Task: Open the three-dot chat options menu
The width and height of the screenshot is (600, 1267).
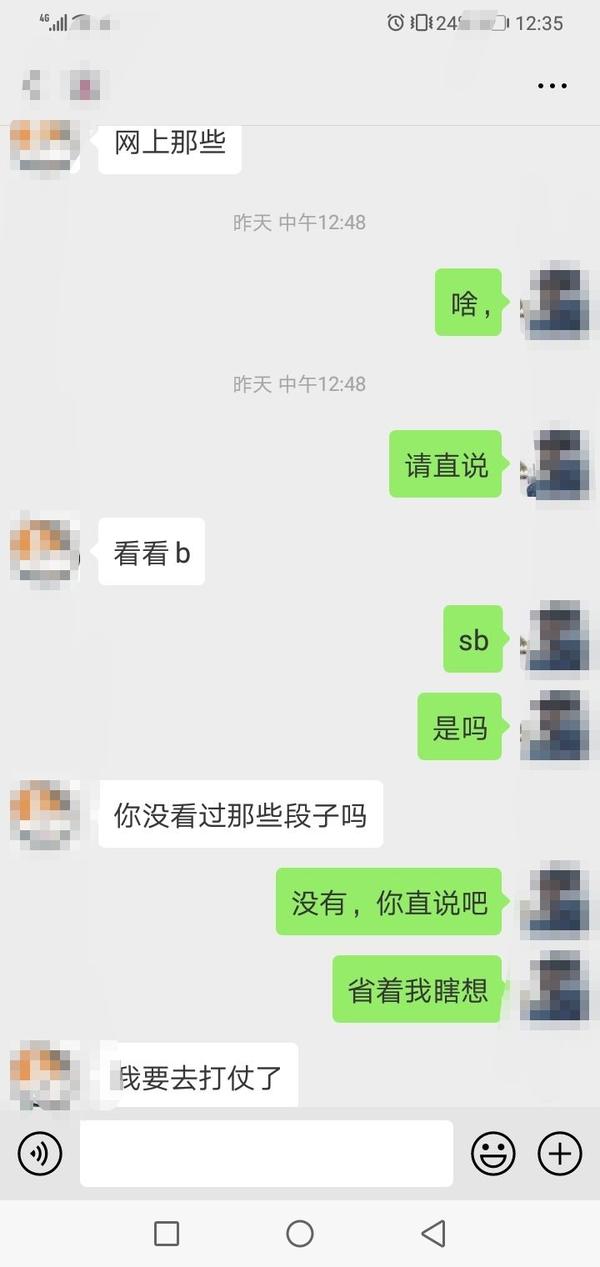Action: [x=552, y=86]
